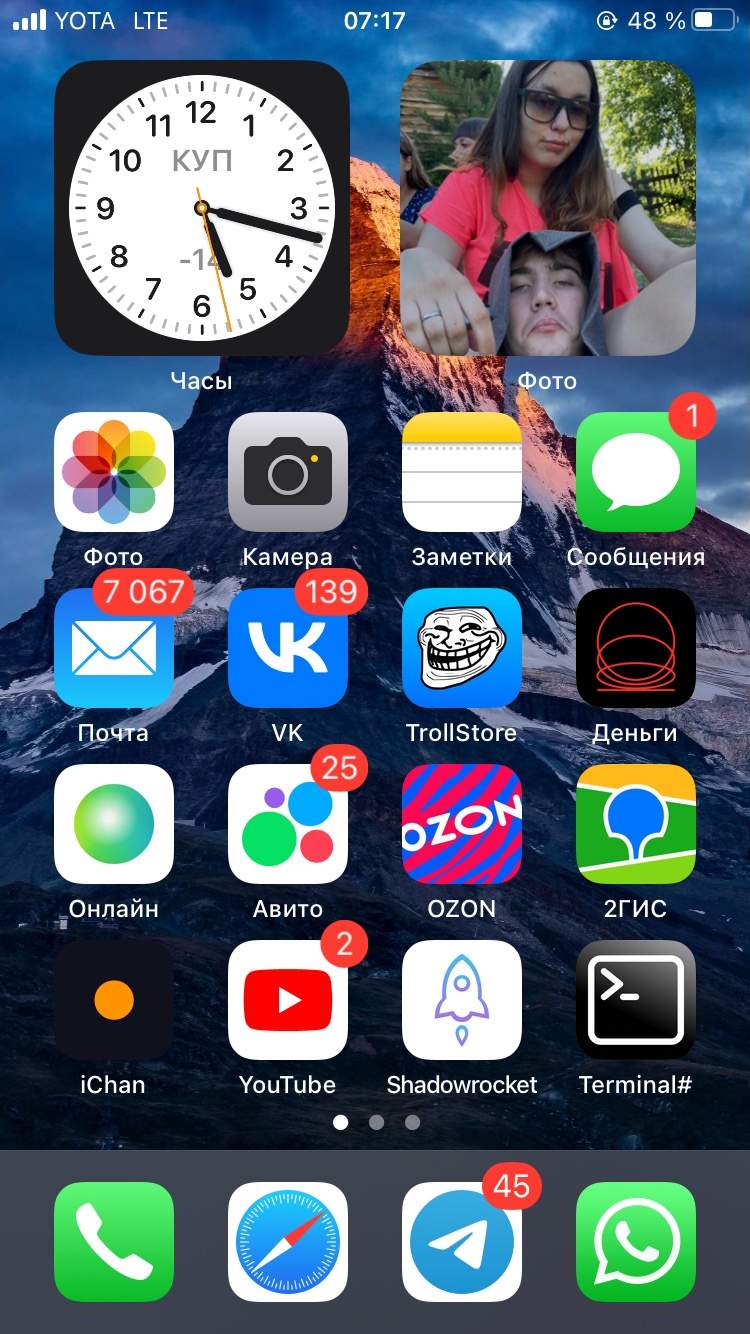Open the Почта mail app
Screen dimensions: 750x1334
click(114, 648)
